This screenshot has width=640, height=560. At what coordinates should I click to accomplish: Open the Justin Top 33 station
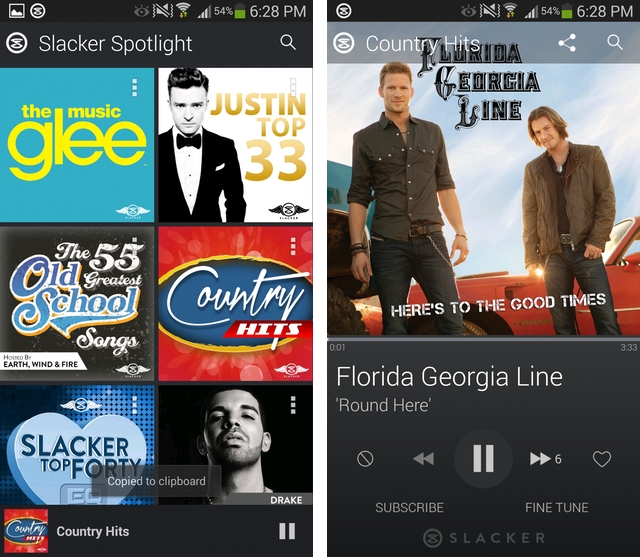coord(235,145)
